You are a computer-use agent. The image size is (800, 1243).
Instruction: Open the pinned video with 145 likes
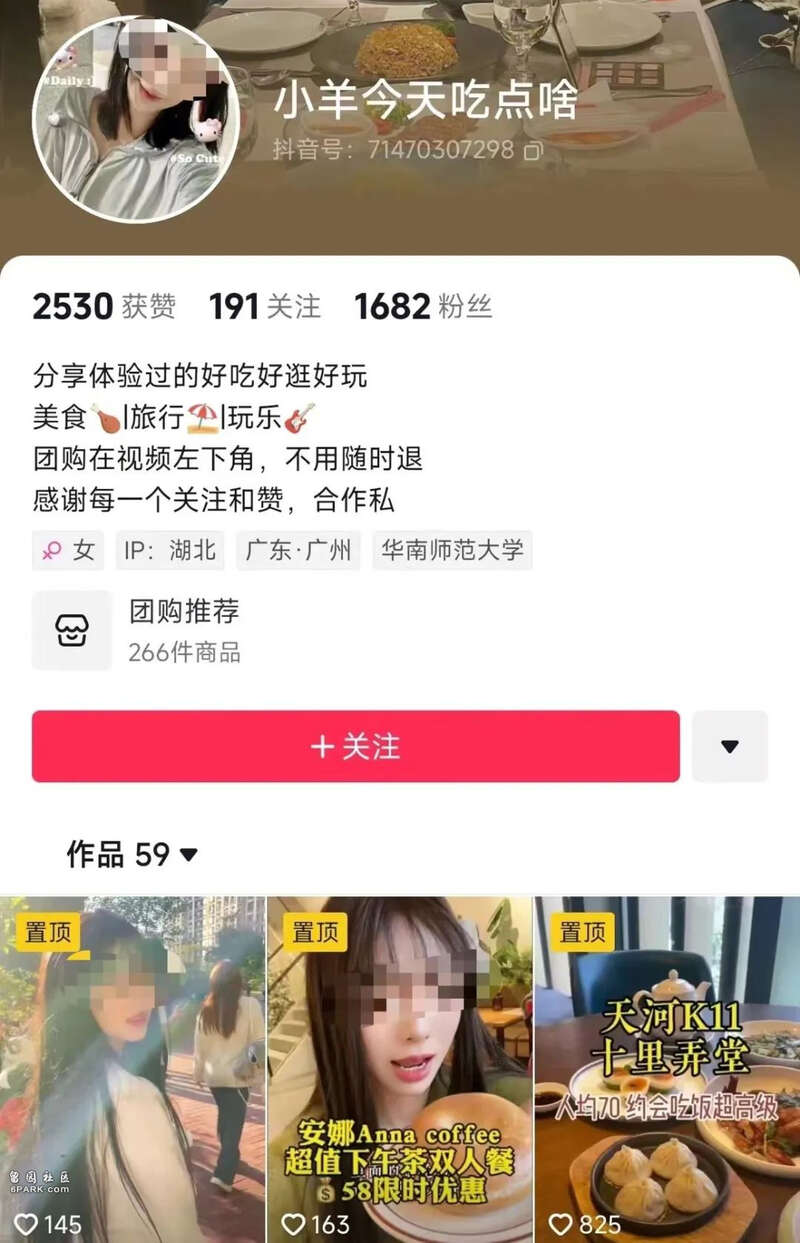[132, 1070]
